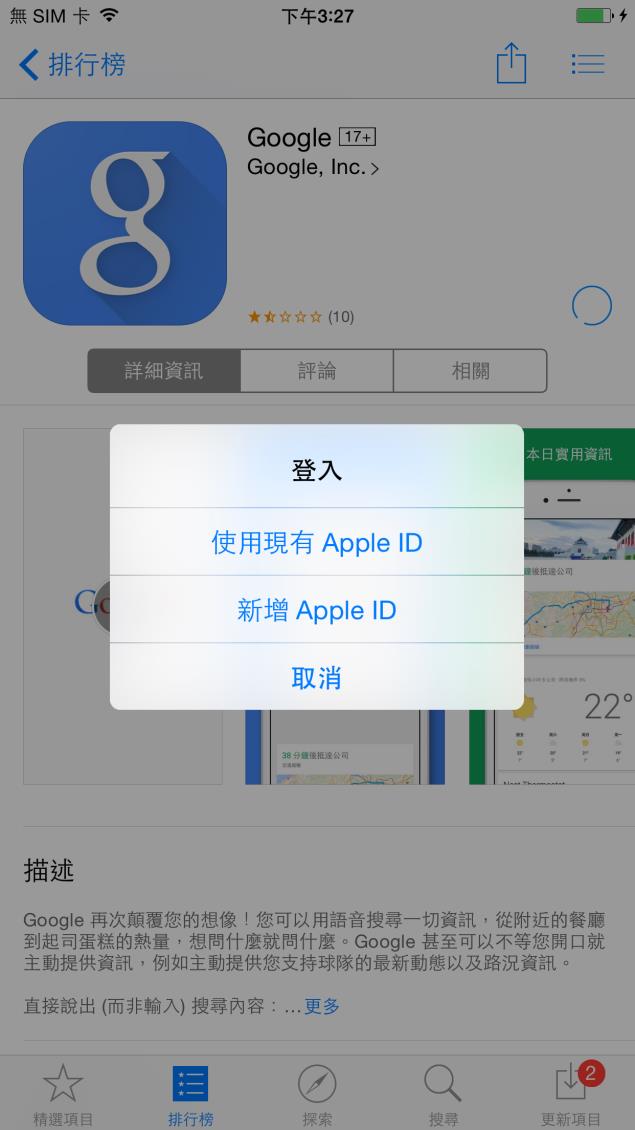The width and height of the screenshot is (635, 1130).
Task: Open the 探索 tab
Action: [317, 1093]
